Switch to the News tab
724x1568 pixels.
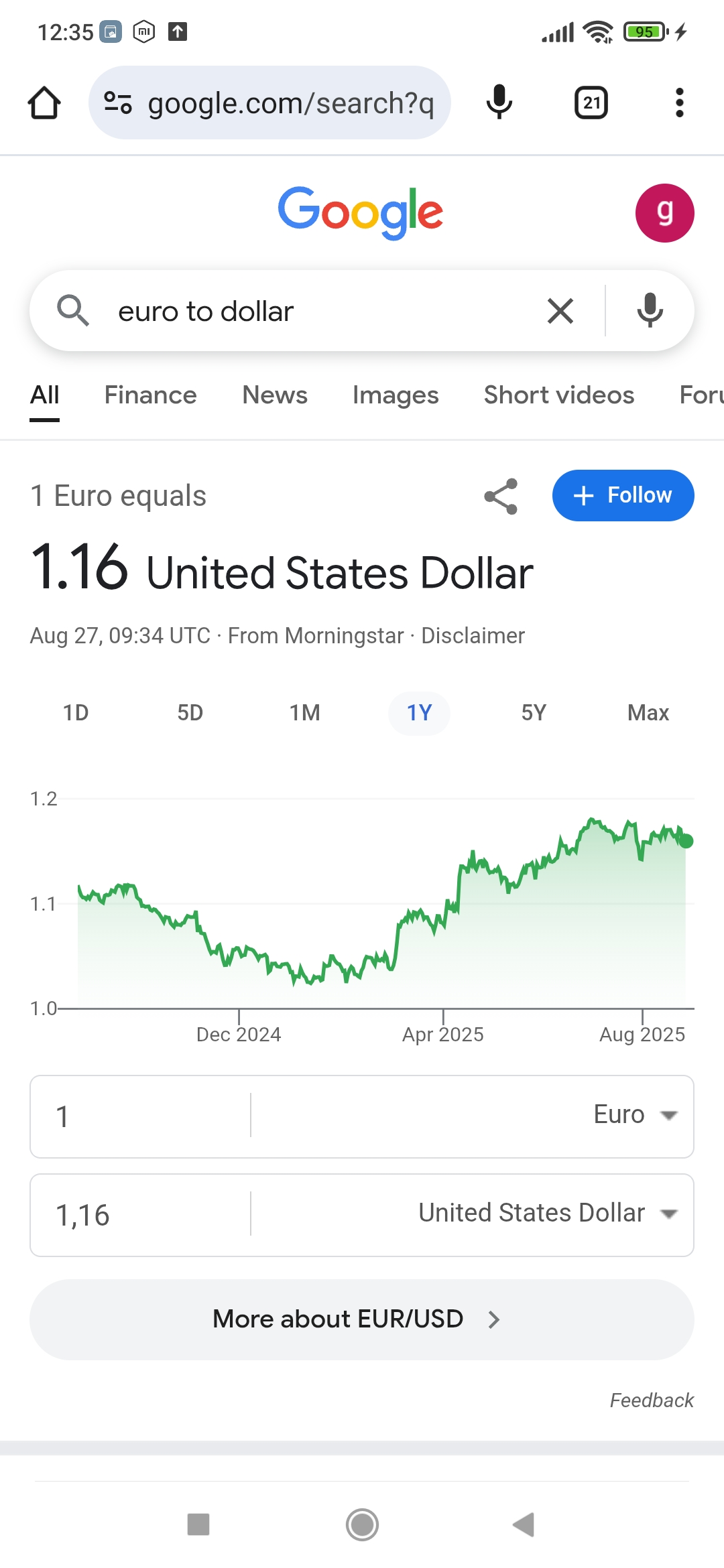coord(275,395)
